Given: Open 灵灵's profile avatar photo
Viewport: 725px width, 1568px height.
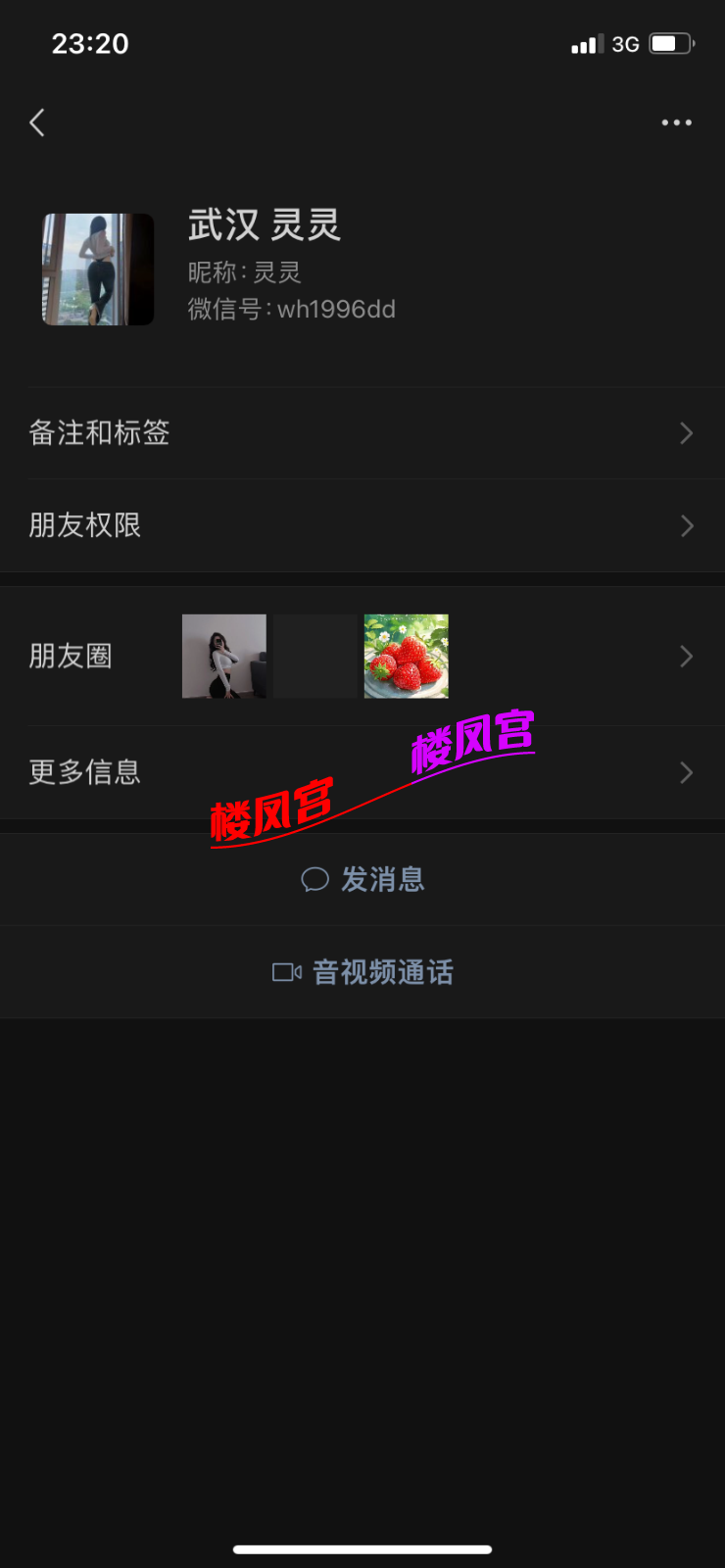Looking at the screenshot, I should (x=98, y=269).
